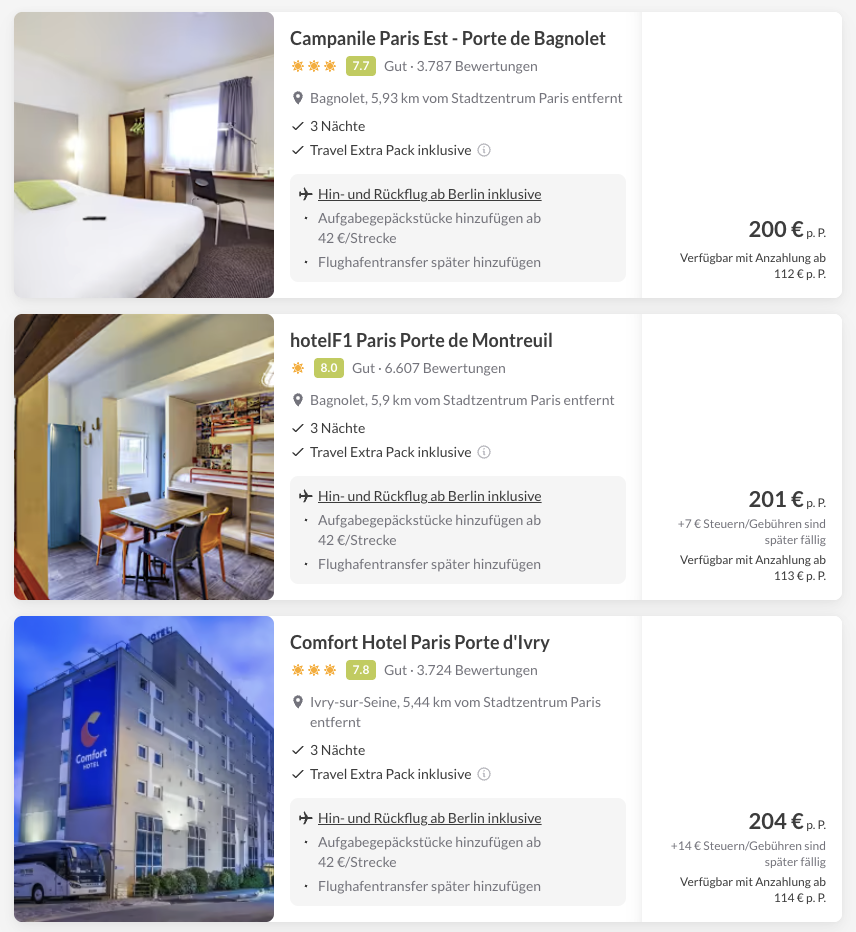Open the Comfort Hotel Paris Porte d'Ivry card
Viewport: 856px width, 932px height.
click(419, 643)
